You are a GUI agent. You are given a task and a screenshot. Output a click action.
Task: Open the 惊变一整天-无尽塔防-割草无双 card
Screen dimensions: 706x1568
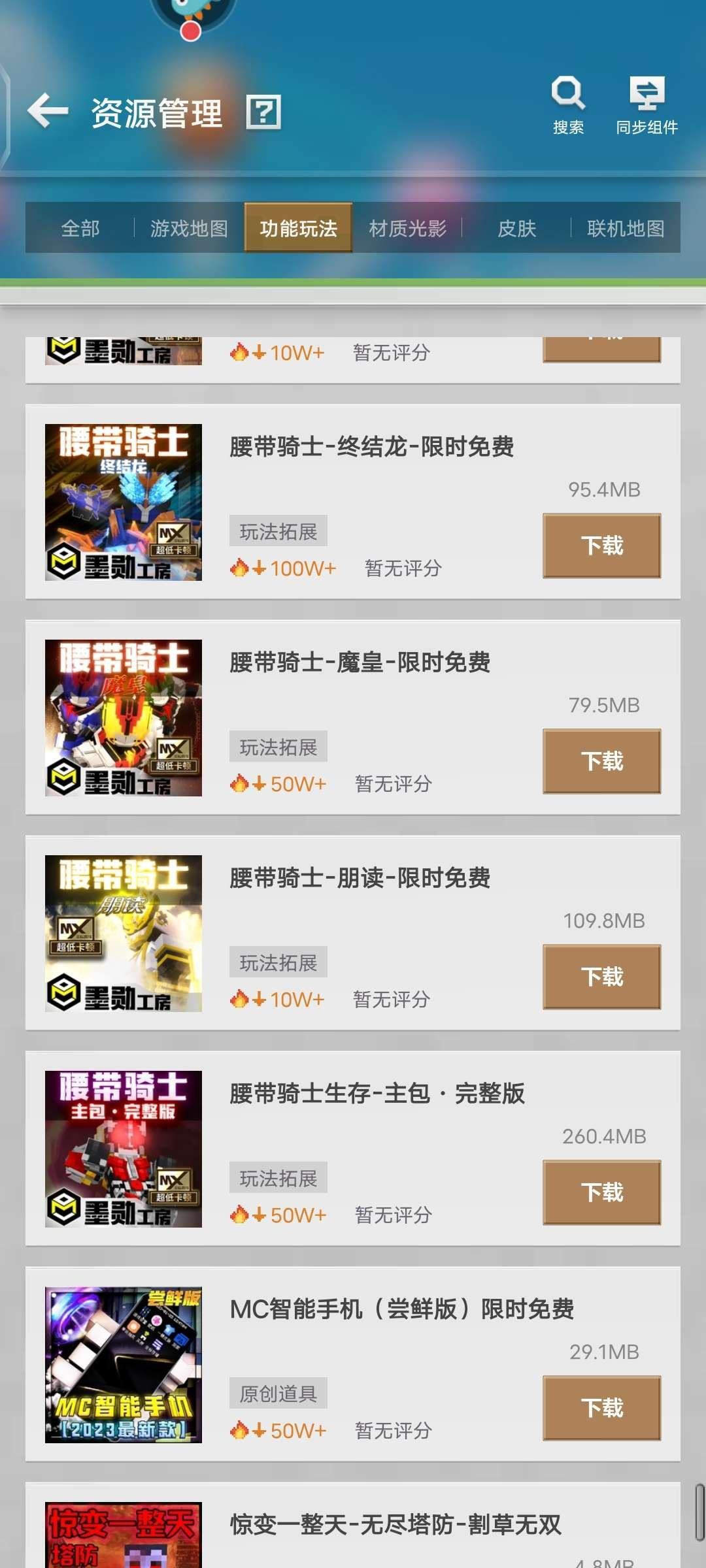point(395,1525)
